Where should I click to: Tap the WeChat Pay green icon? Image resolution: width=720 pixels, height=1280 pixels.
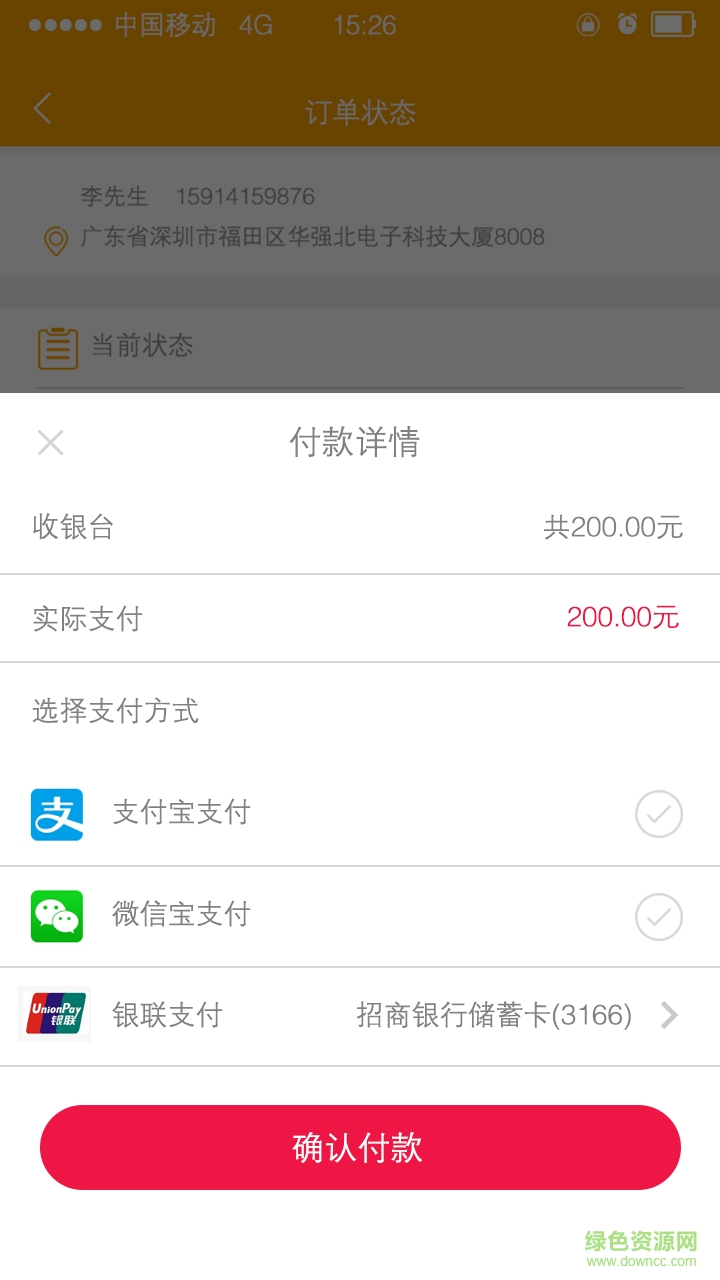57,916
